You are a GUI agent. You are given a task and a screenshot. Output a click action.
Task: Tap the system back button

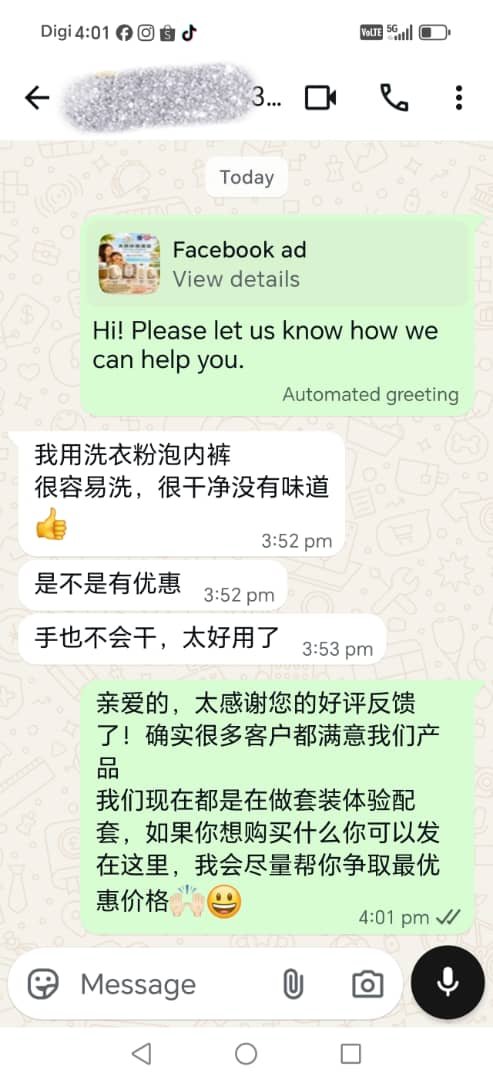tap(141, 1053)
